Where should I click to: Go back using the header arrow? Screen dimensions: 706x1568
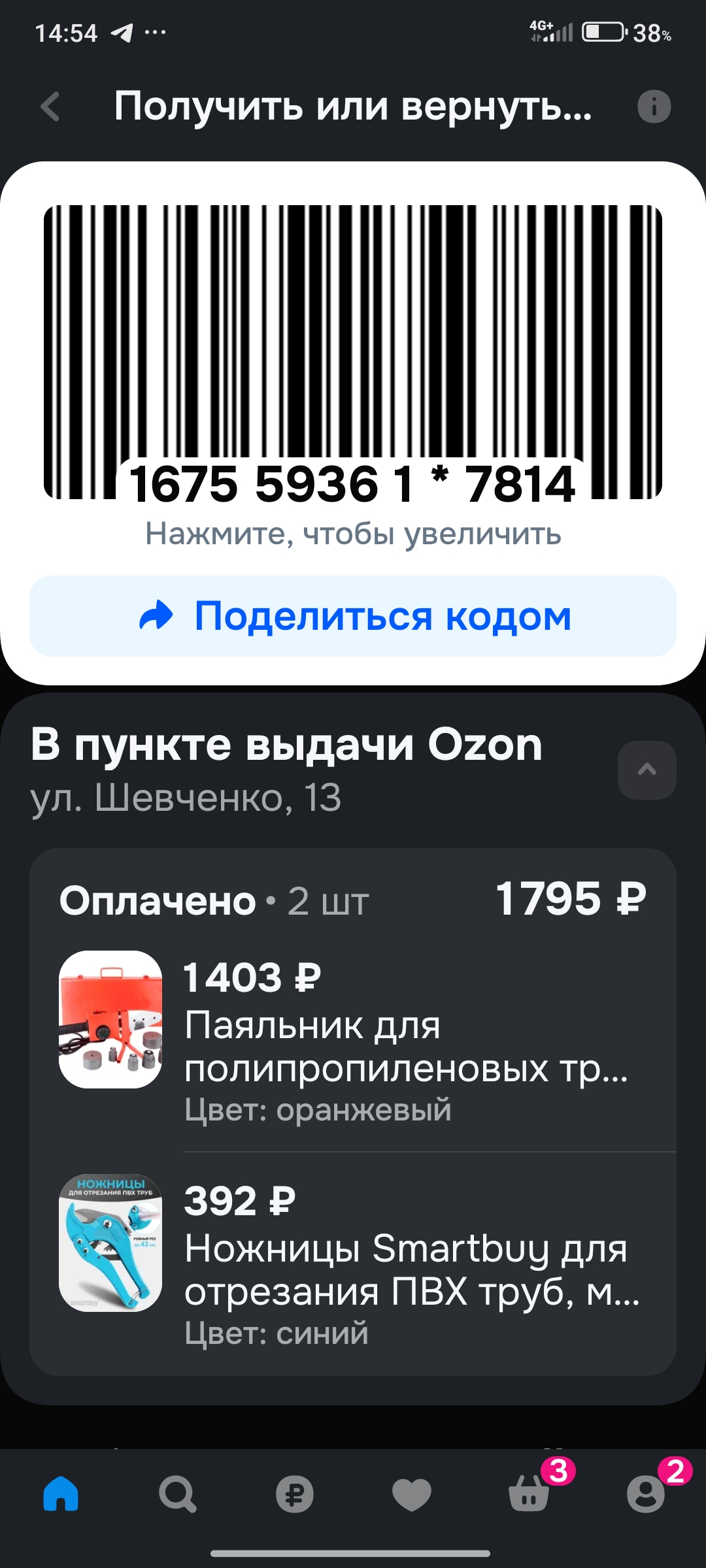click(x=51, y=106)
